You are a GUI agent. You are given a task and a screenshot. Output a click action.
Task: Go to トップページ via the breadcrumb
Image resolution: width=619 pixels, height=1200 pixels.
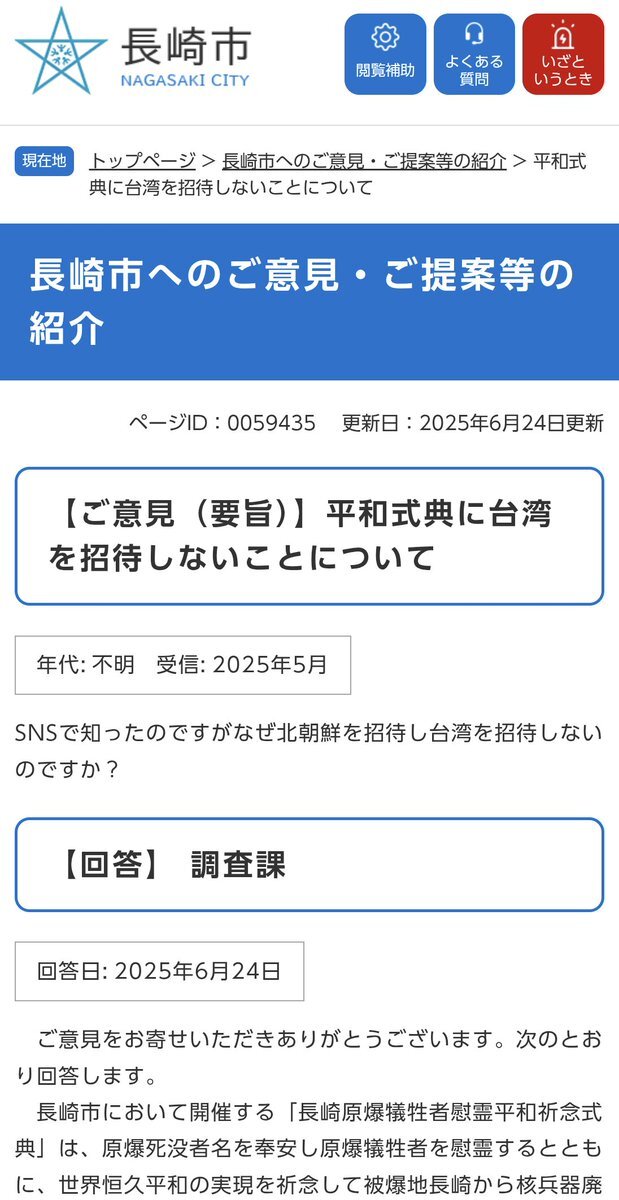[x=142, y=161]
